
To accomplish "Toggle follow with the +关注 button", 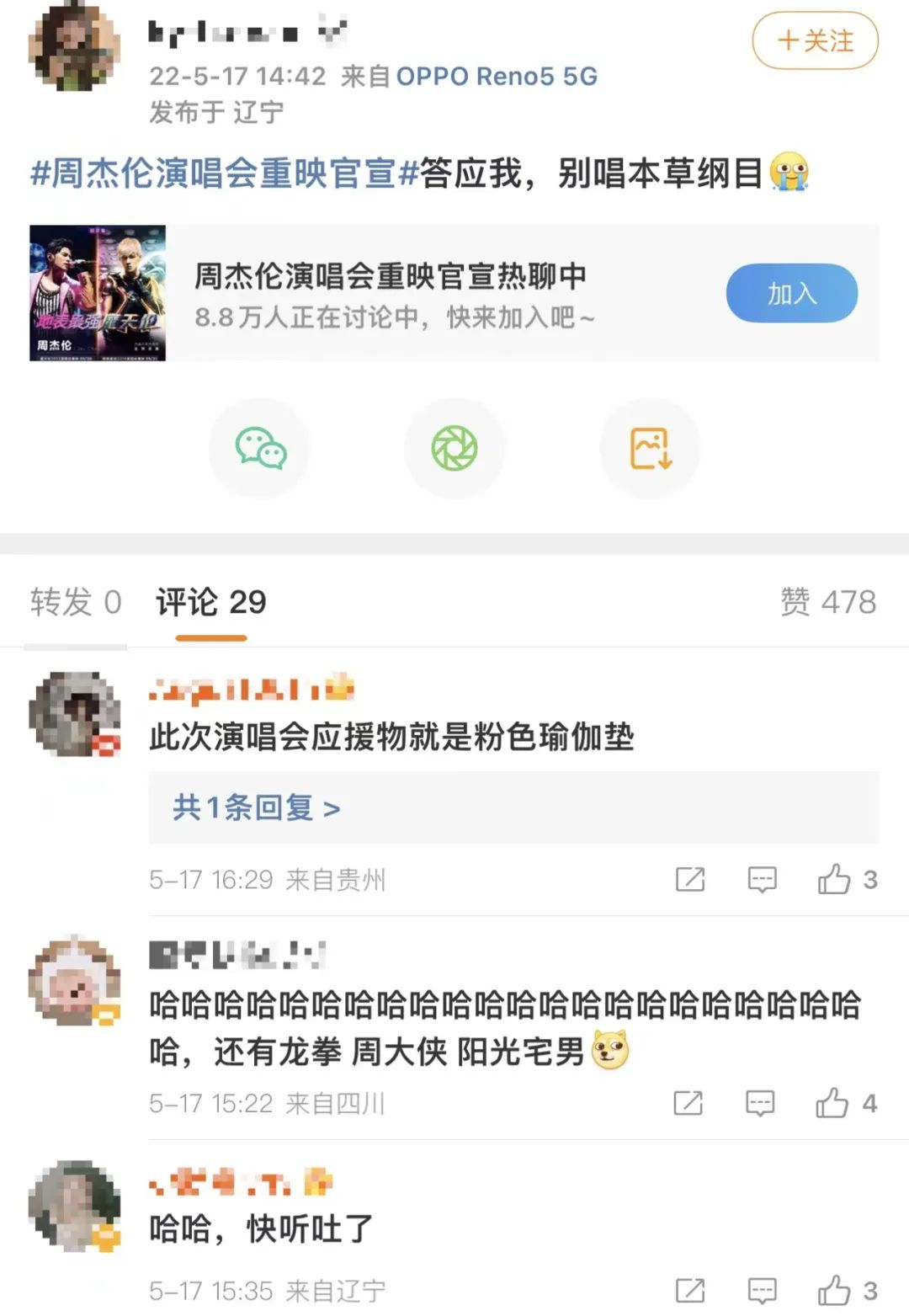I will (812, 39).
